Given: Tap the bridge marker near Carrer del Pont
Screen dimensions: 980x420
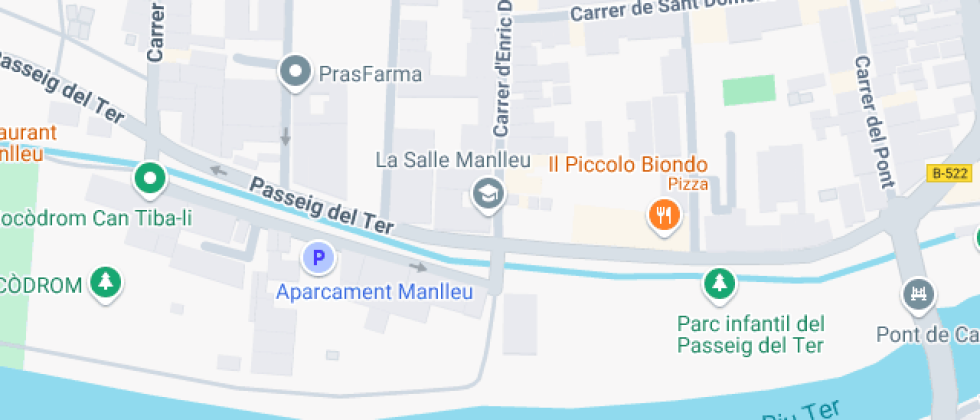Looking at the screenshot, I should tap(917, 294).
